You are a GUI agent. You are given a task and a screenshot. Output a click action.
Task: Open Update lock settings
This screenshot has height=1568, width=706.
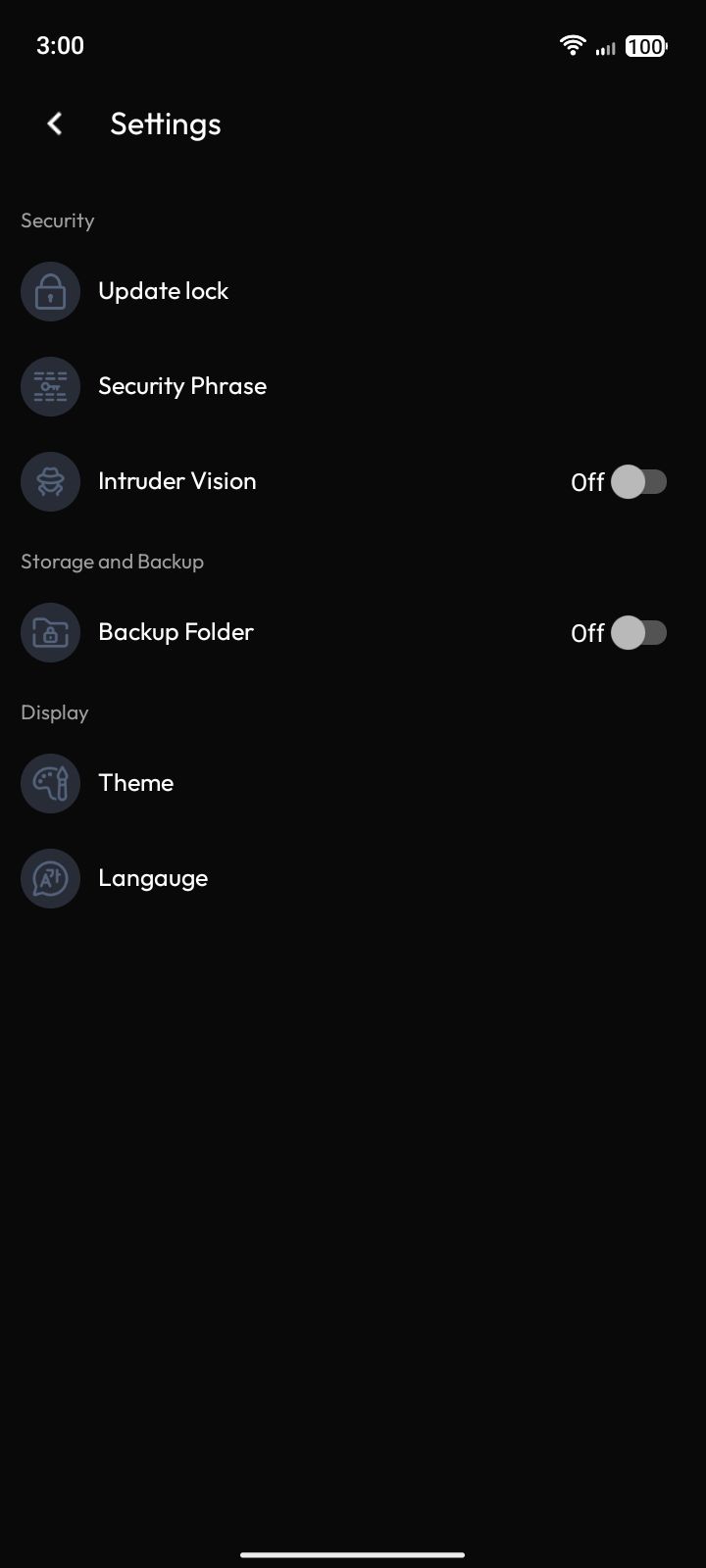point(163,291)
